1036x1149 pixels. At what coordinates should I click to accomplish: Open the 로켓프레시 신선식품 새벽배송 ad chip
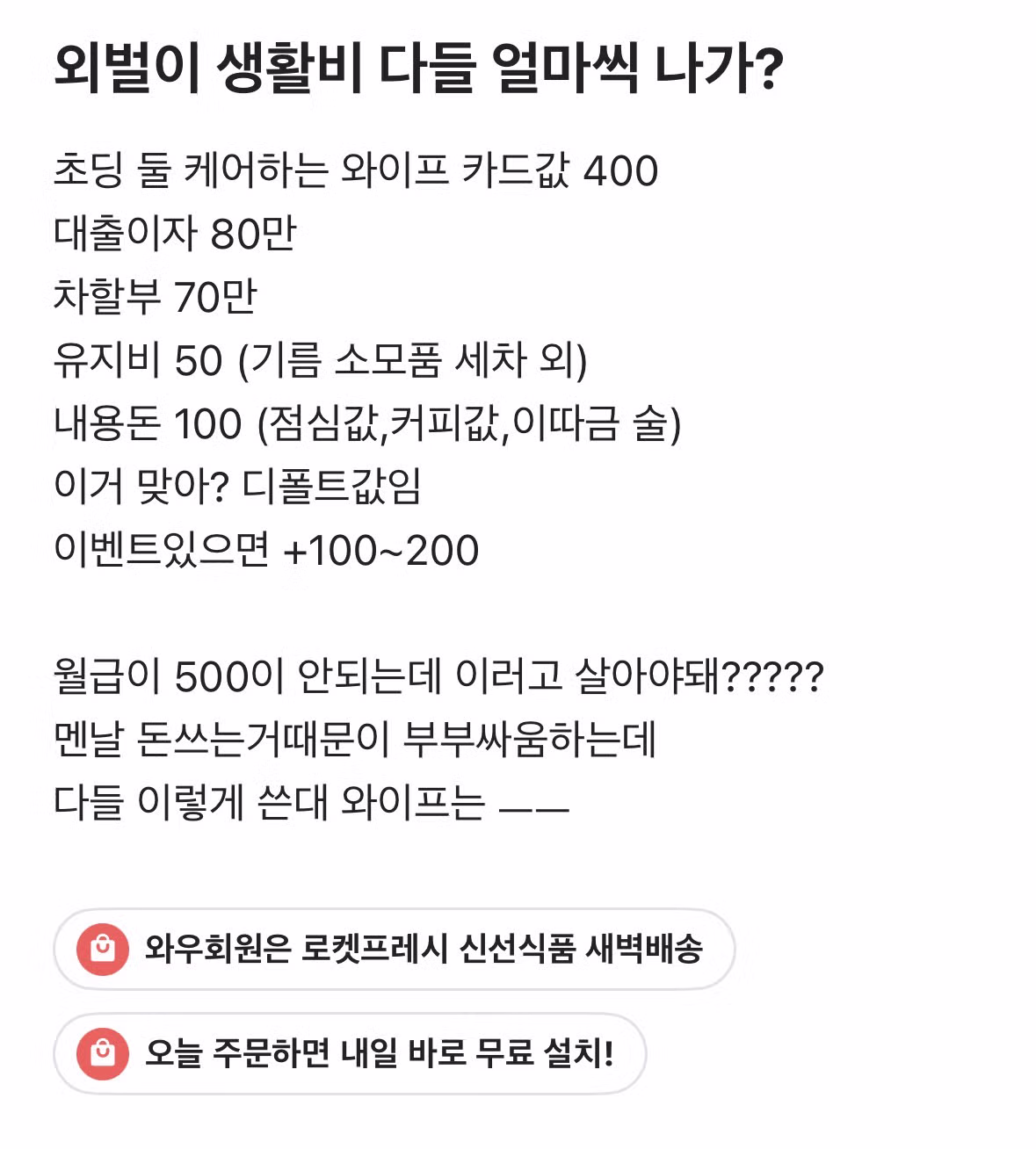[394, 949]
